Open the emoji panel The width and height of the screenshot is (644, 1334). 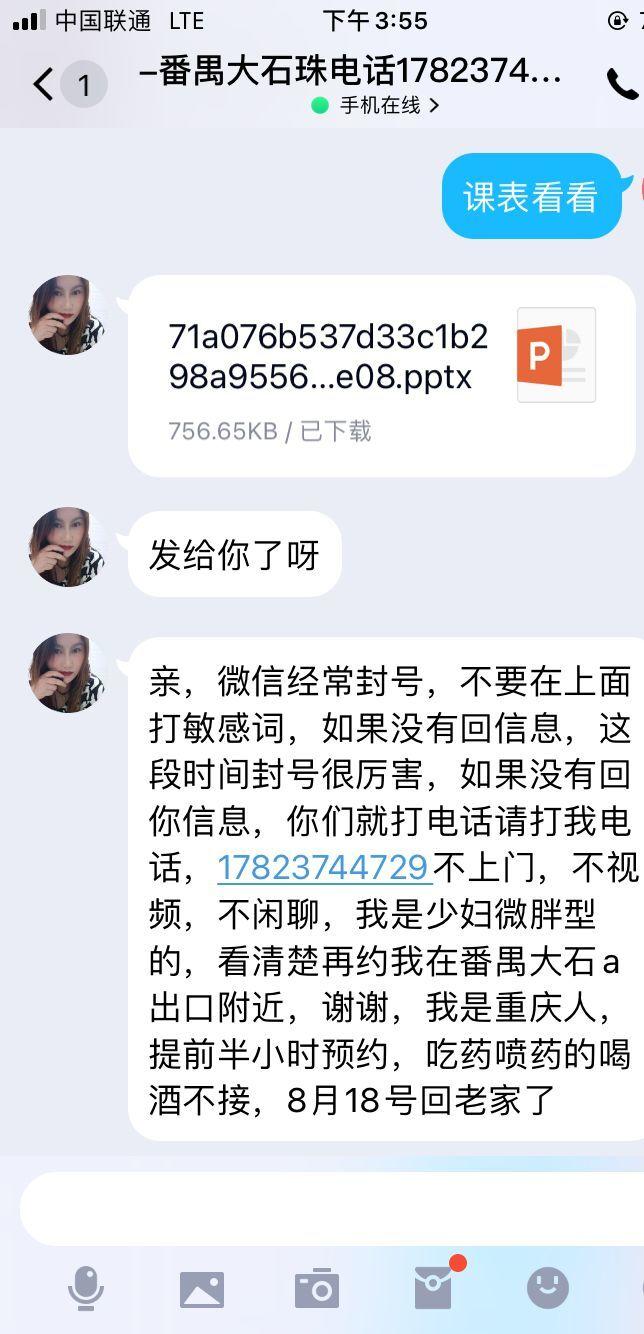(548, 1288)
